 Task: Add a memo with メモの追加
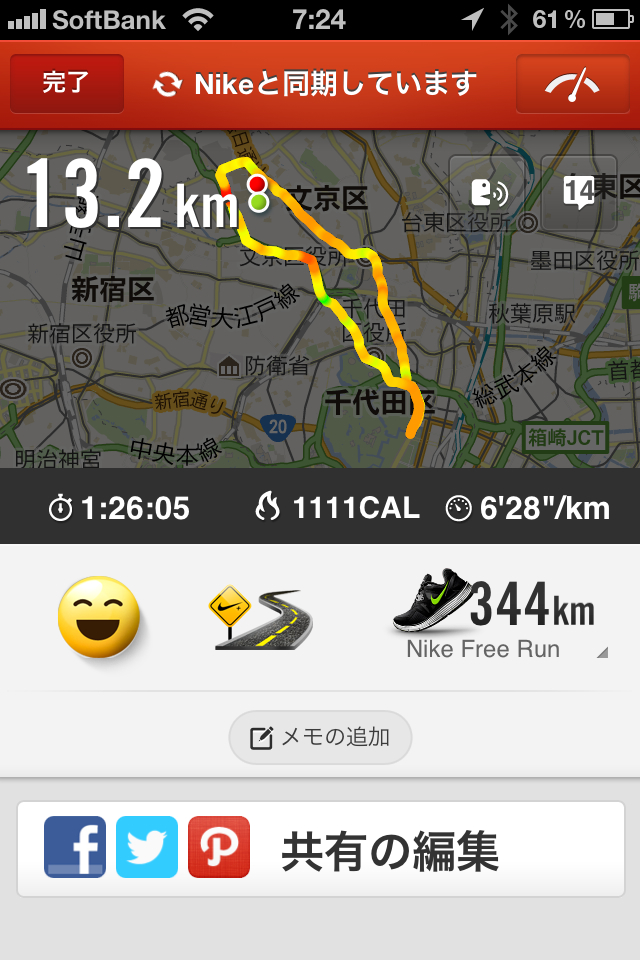tap(320, 738)
